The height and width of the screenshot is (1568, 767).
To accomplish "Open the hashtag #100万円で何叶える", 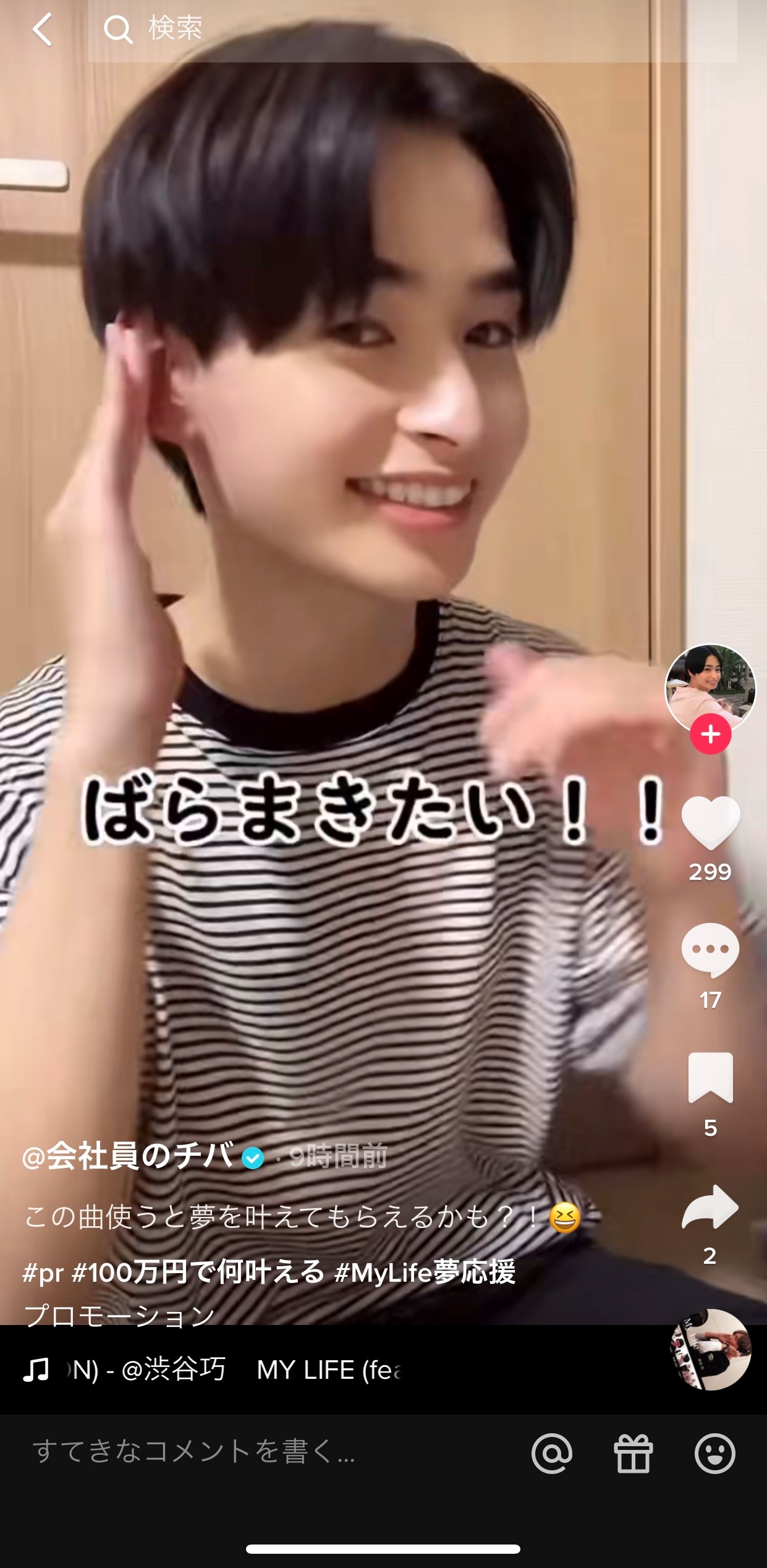I will tap(198, 1272).
